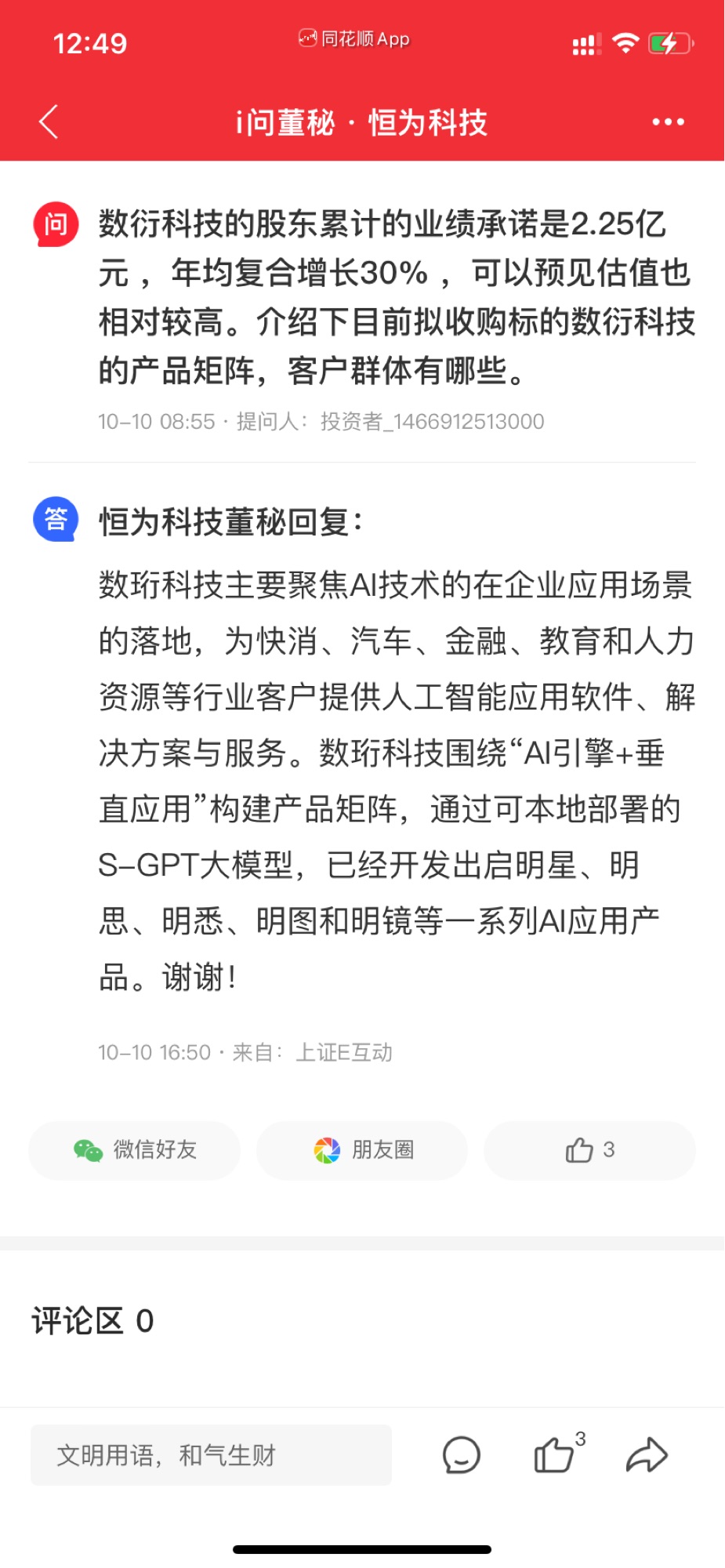Share this Q&A via bottom arrow icon
725x1568 pixels.
[x=647, y=1455]
